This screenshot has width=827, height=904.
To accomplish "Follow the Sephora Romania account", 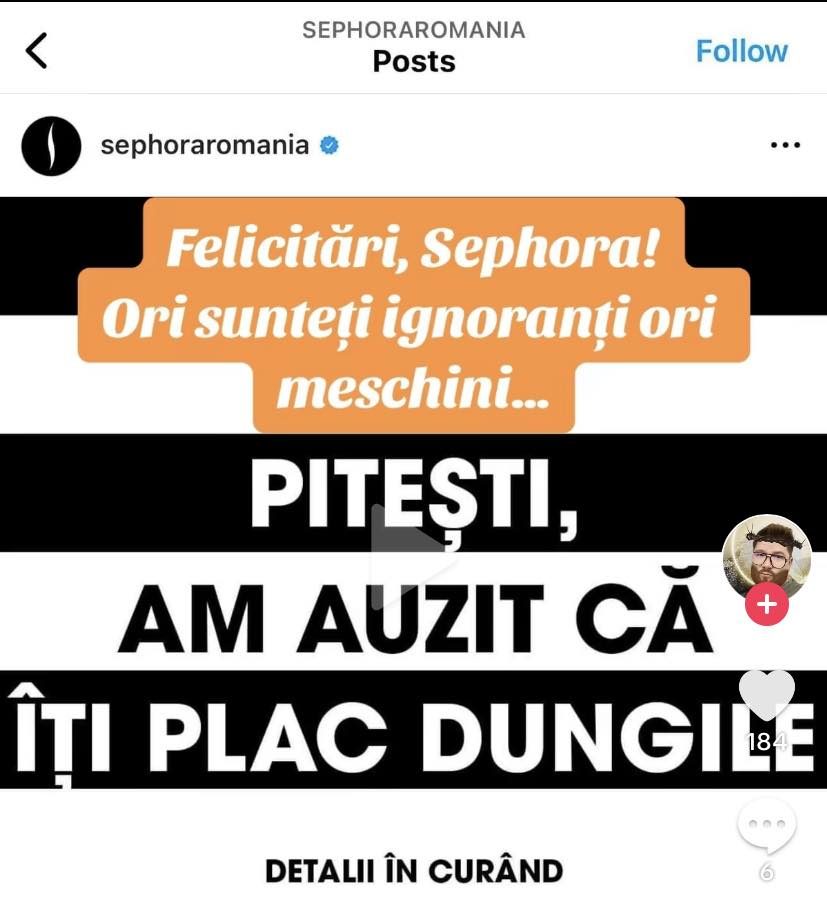I will pos(741,51).
